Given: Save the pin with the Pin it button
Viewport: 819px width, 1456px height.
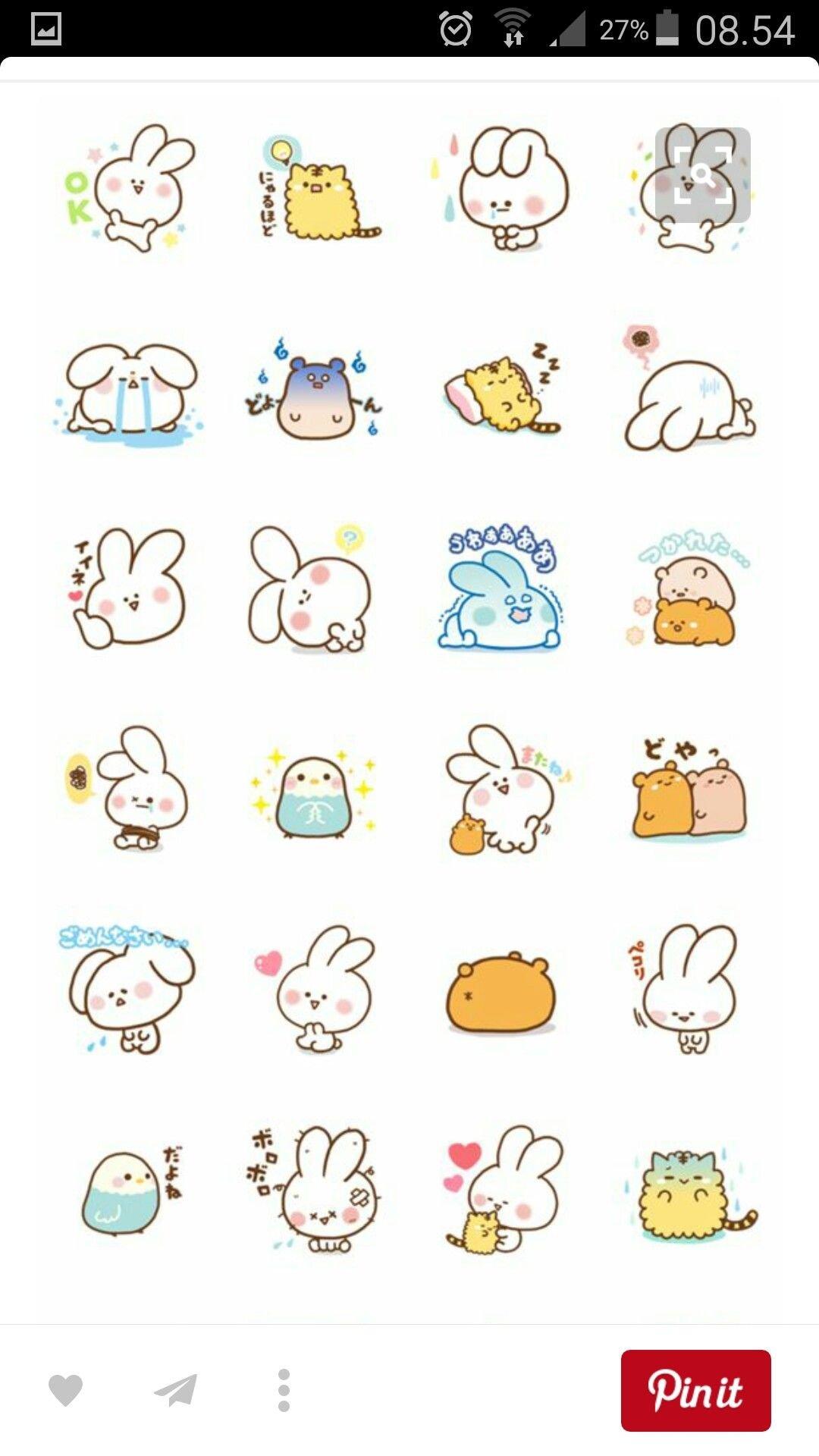Looking at the screenshot, I should point(695,1390).
